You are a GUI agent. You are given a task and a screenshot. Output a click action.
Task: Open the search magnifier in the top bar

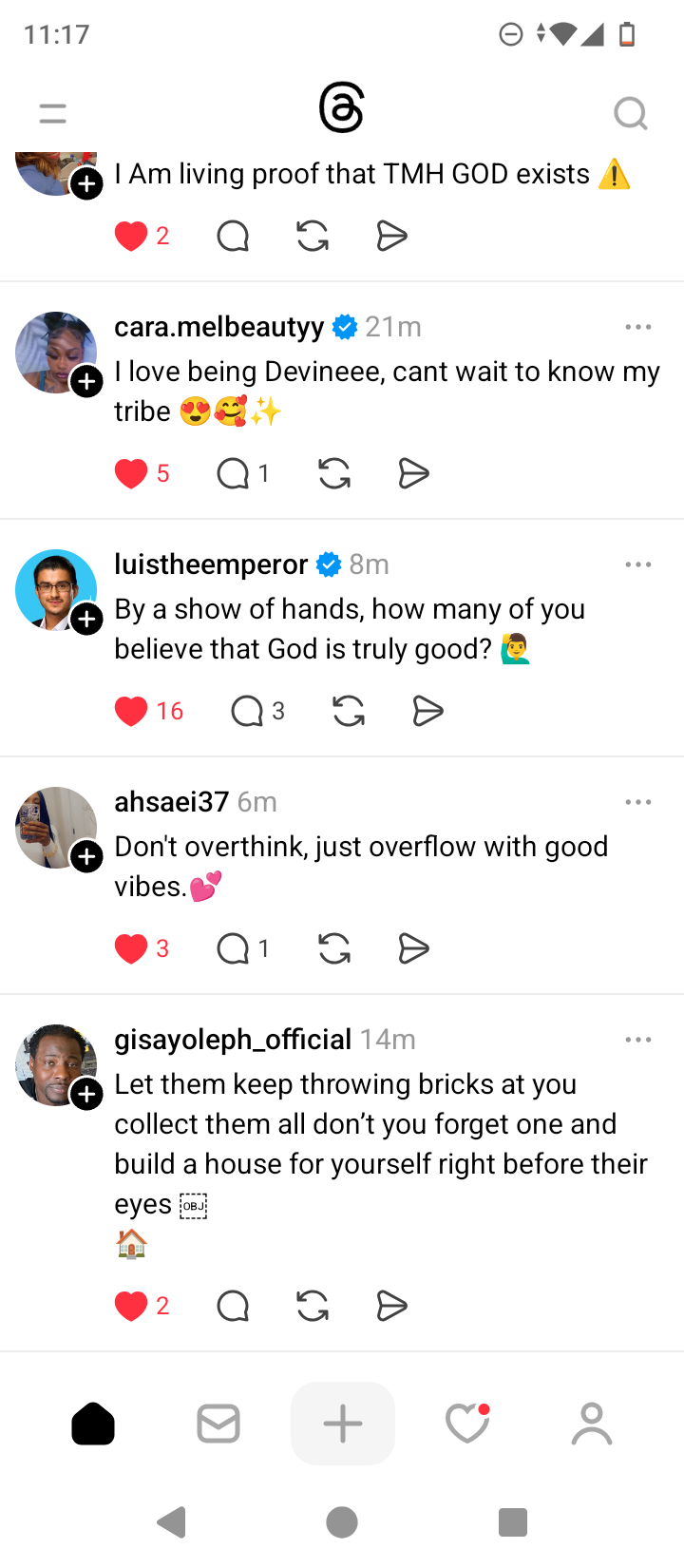630,114
